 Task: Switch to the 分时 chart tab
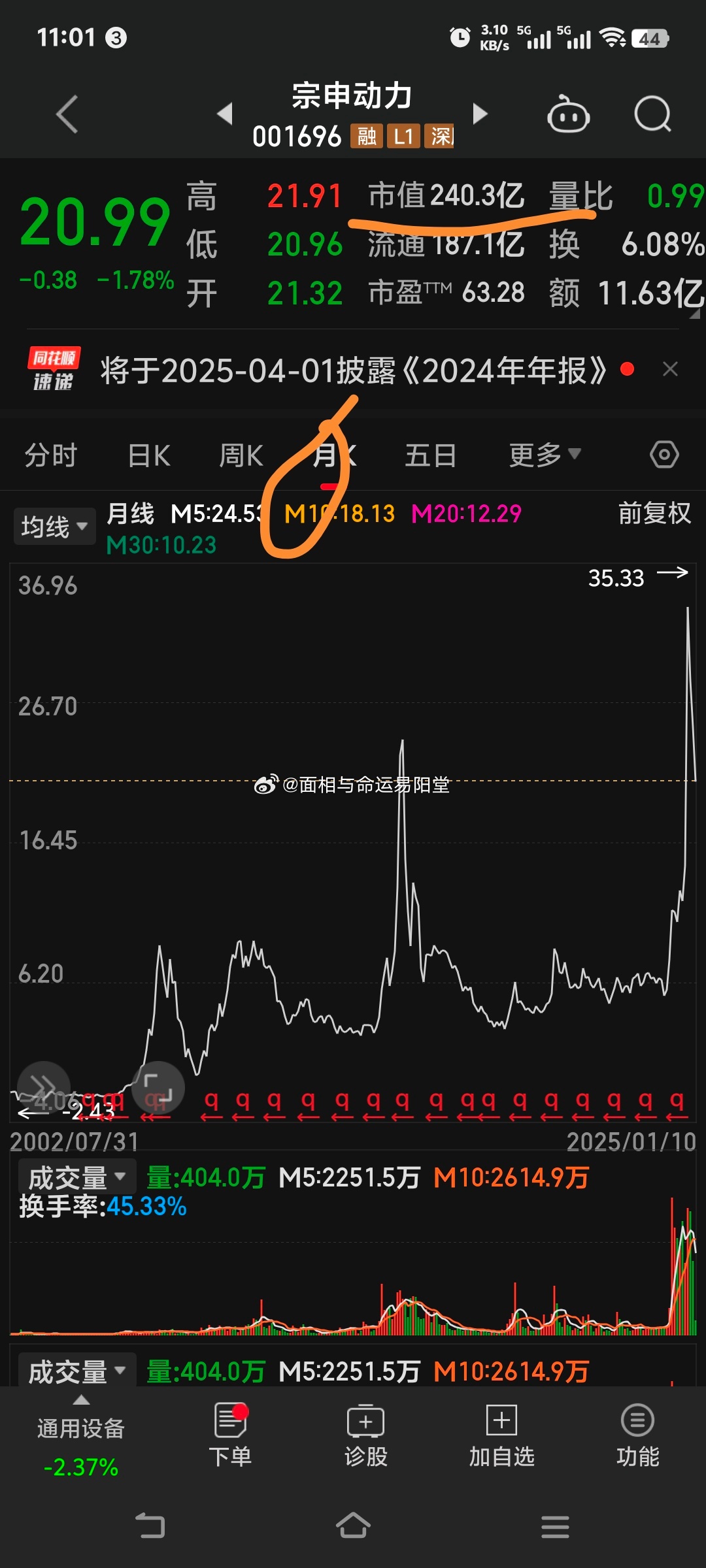click(x=51, y=455)
